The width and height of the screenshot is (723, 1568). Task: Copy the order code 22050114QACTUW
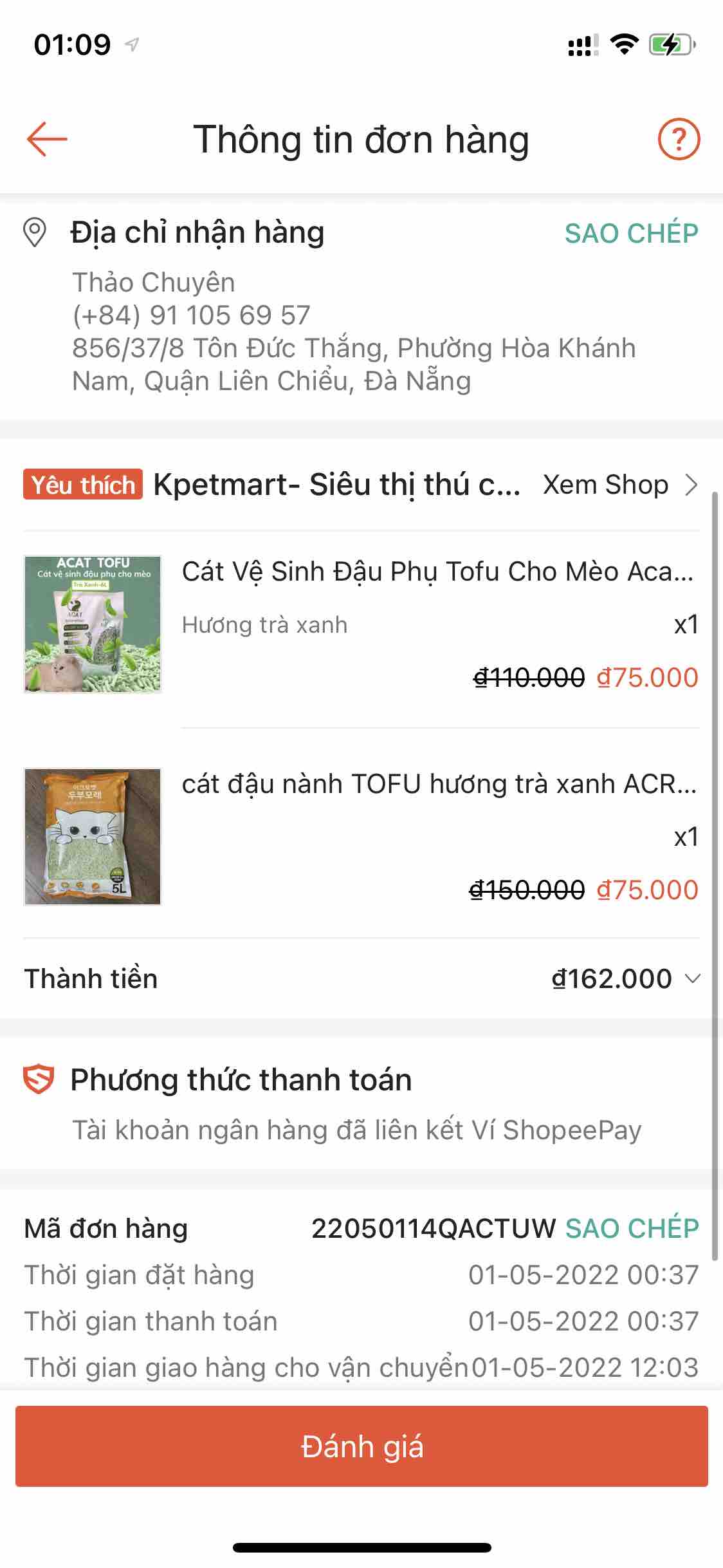click(632, 1228)
